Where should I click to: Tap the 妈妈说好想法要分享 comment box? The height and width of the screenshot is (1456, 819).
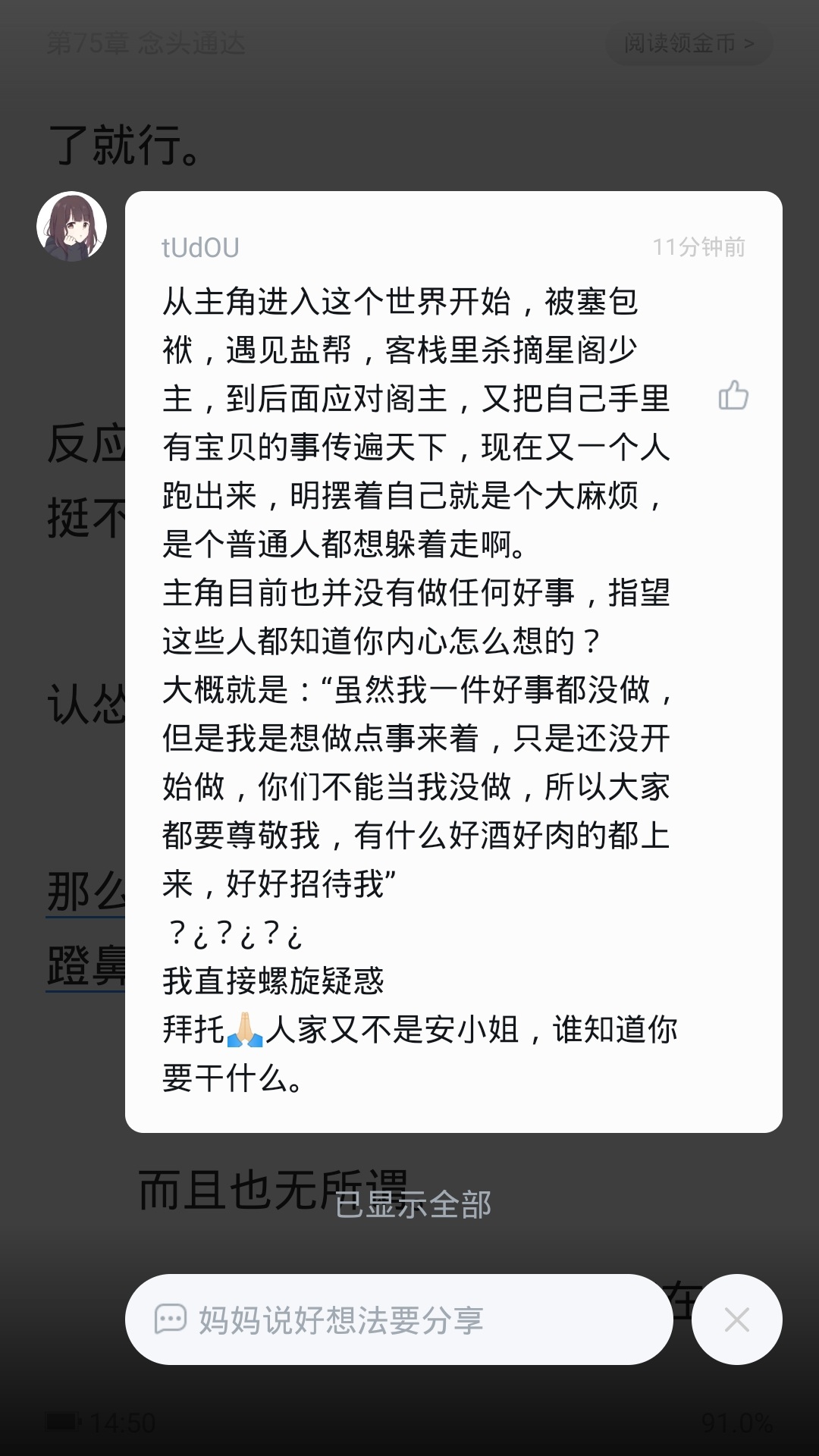click(x=399, y=1319)
